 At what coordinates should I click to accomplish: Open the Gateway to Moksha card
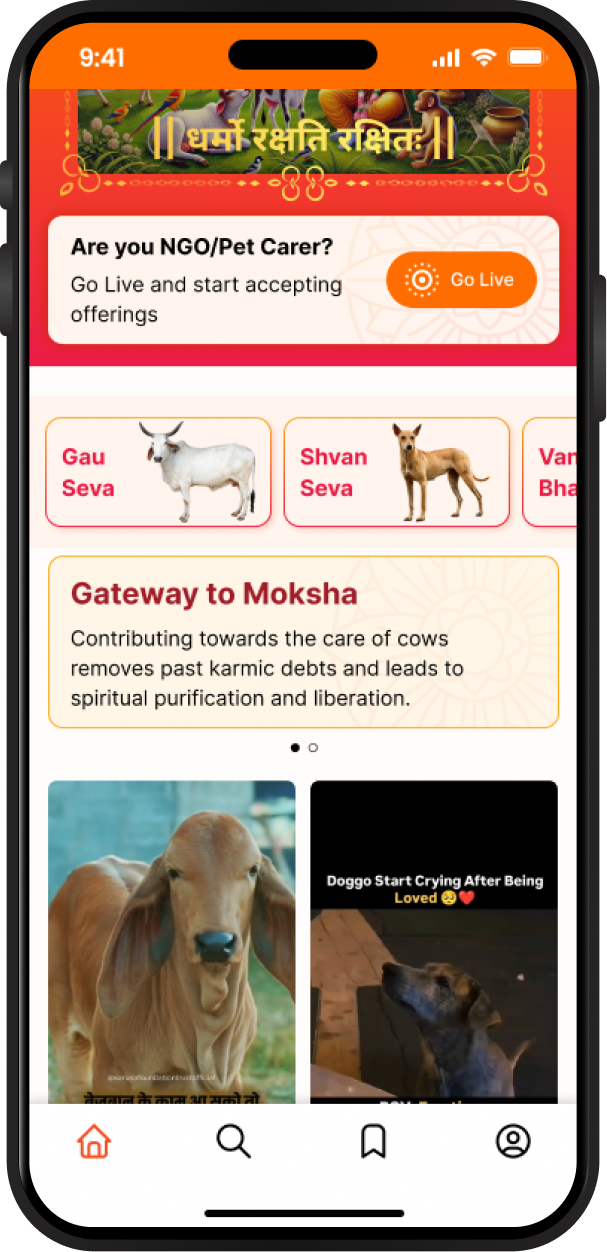[303, 641]
